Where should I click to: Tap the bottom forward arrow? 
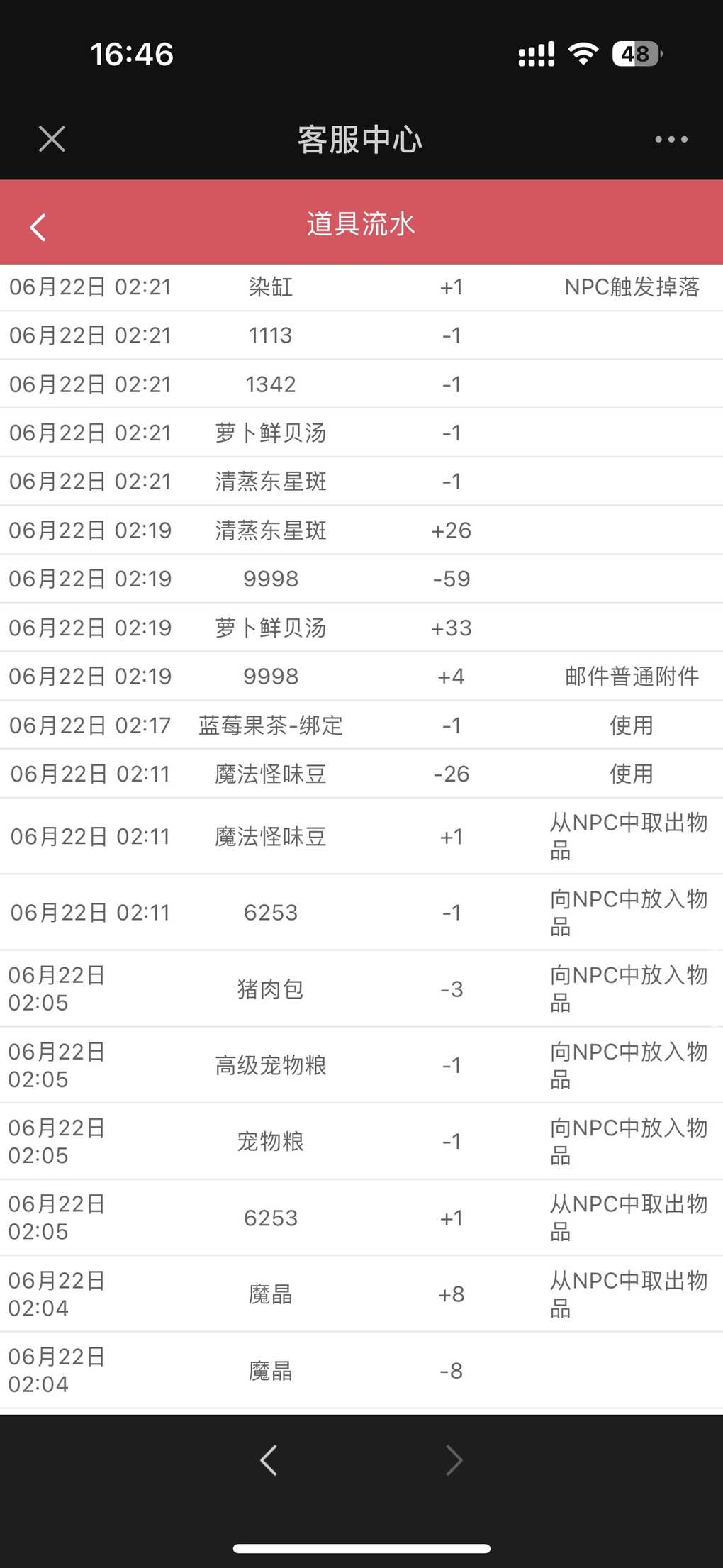(x=454, y=1460)
